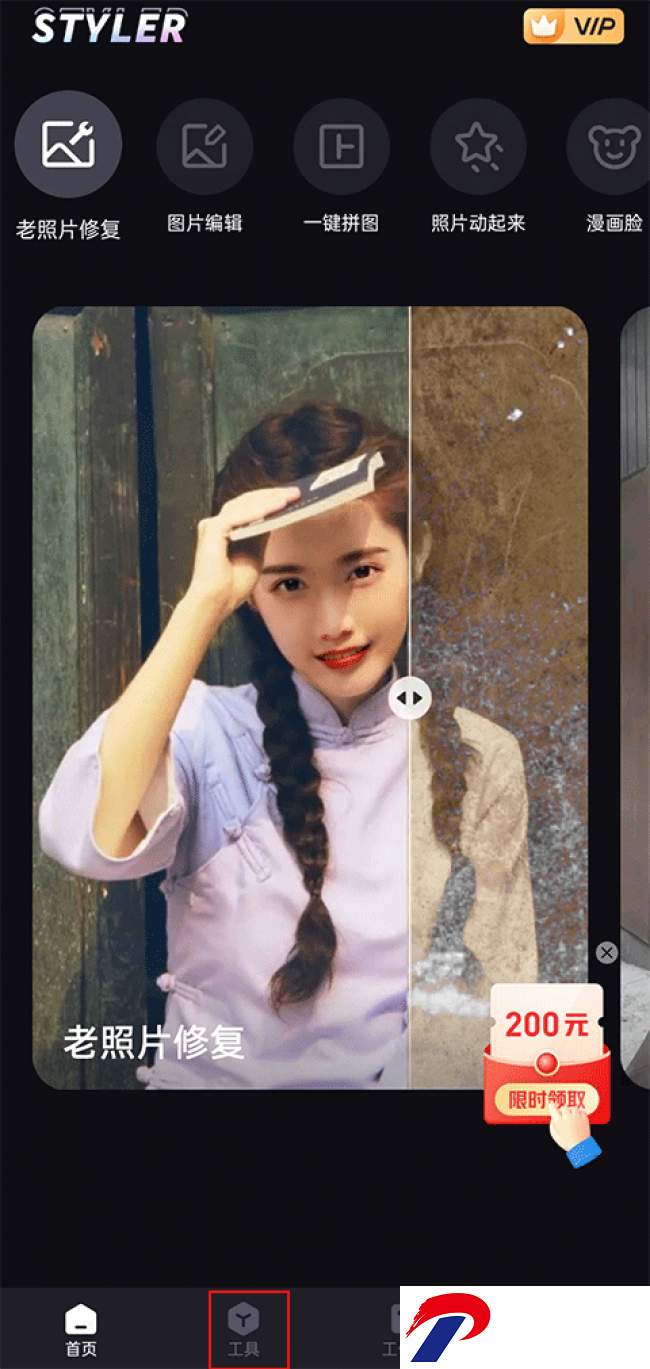Open the VIP membership badge
The width and height of the screenshot is (650, 1369).
[x=573, y=27]
